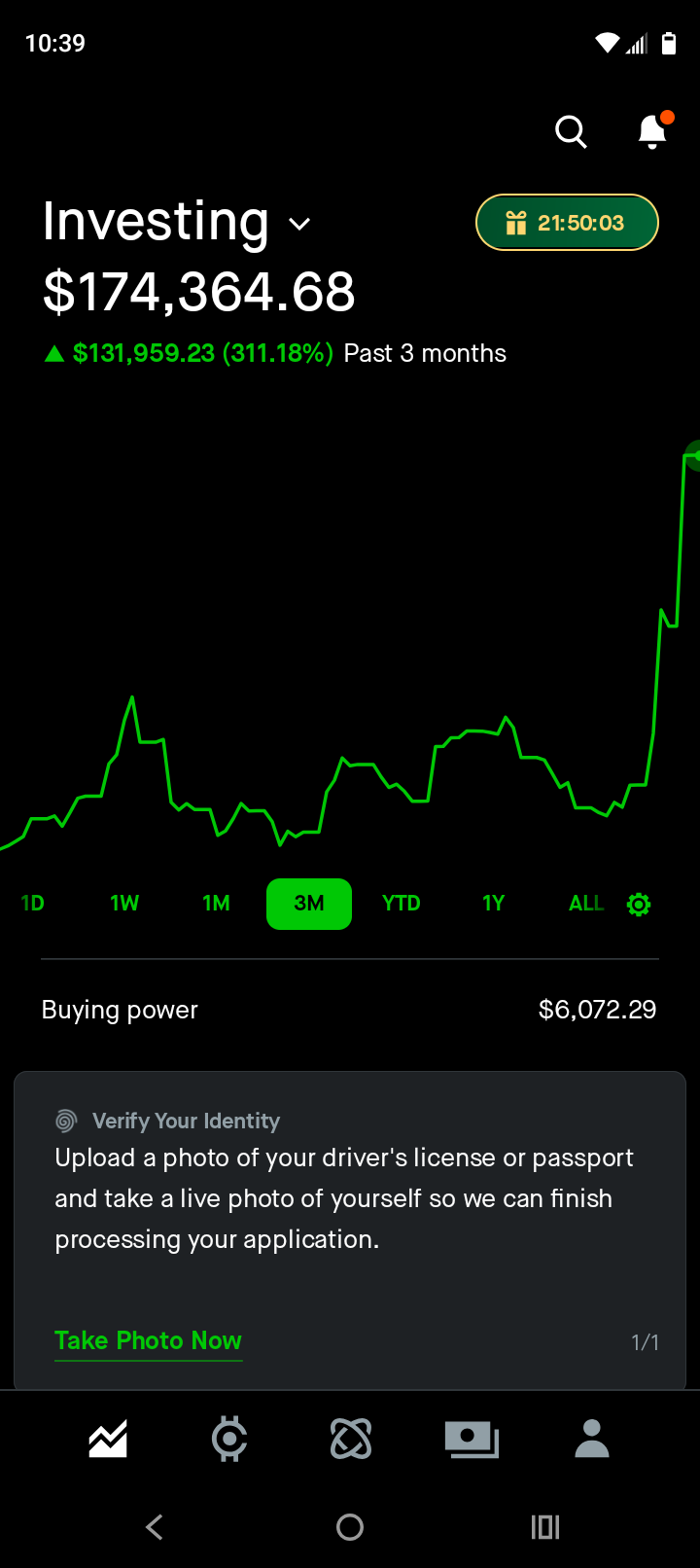View the 1Y chart range

[493, 904]
